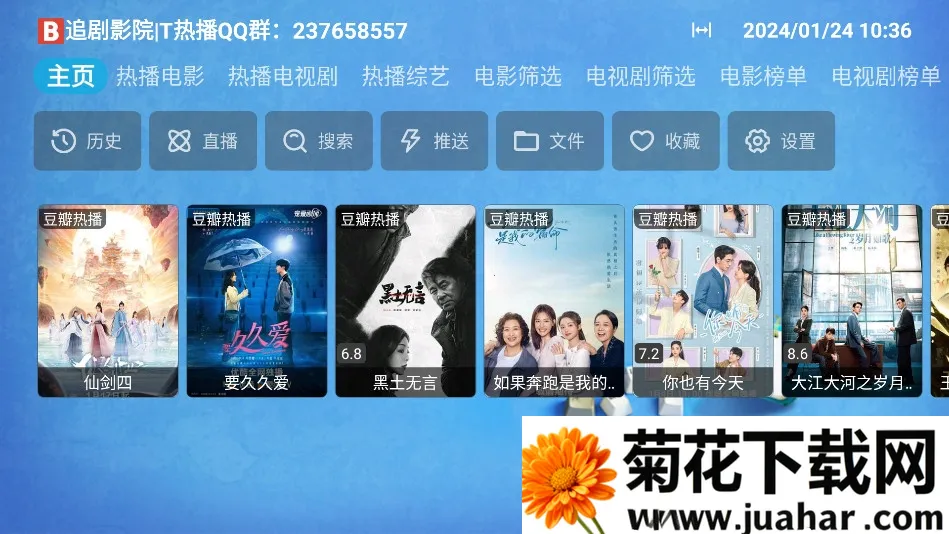
Task: Open 设置 settings
Action: (781, 141)
